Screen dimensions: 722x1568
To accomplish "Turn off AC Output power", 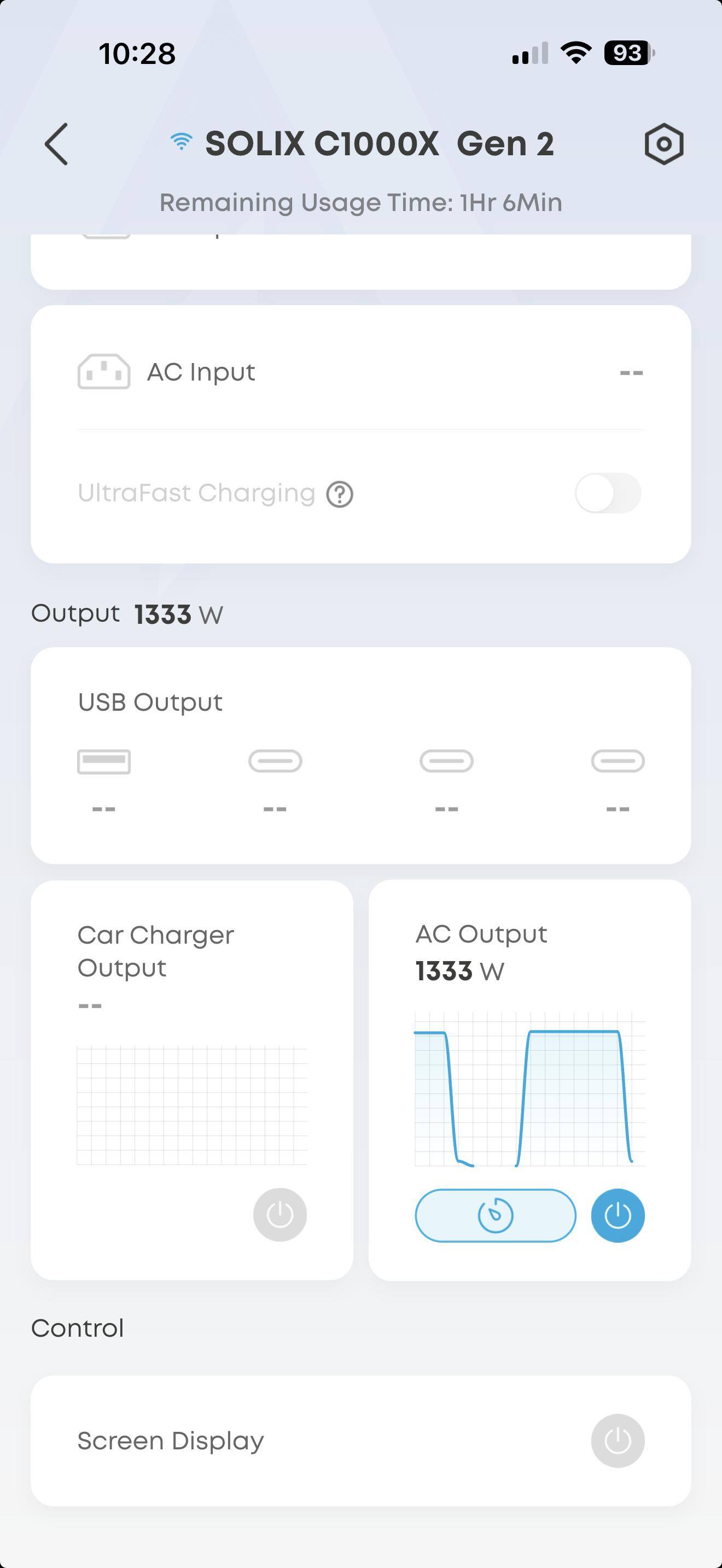I will (618, 1215).
